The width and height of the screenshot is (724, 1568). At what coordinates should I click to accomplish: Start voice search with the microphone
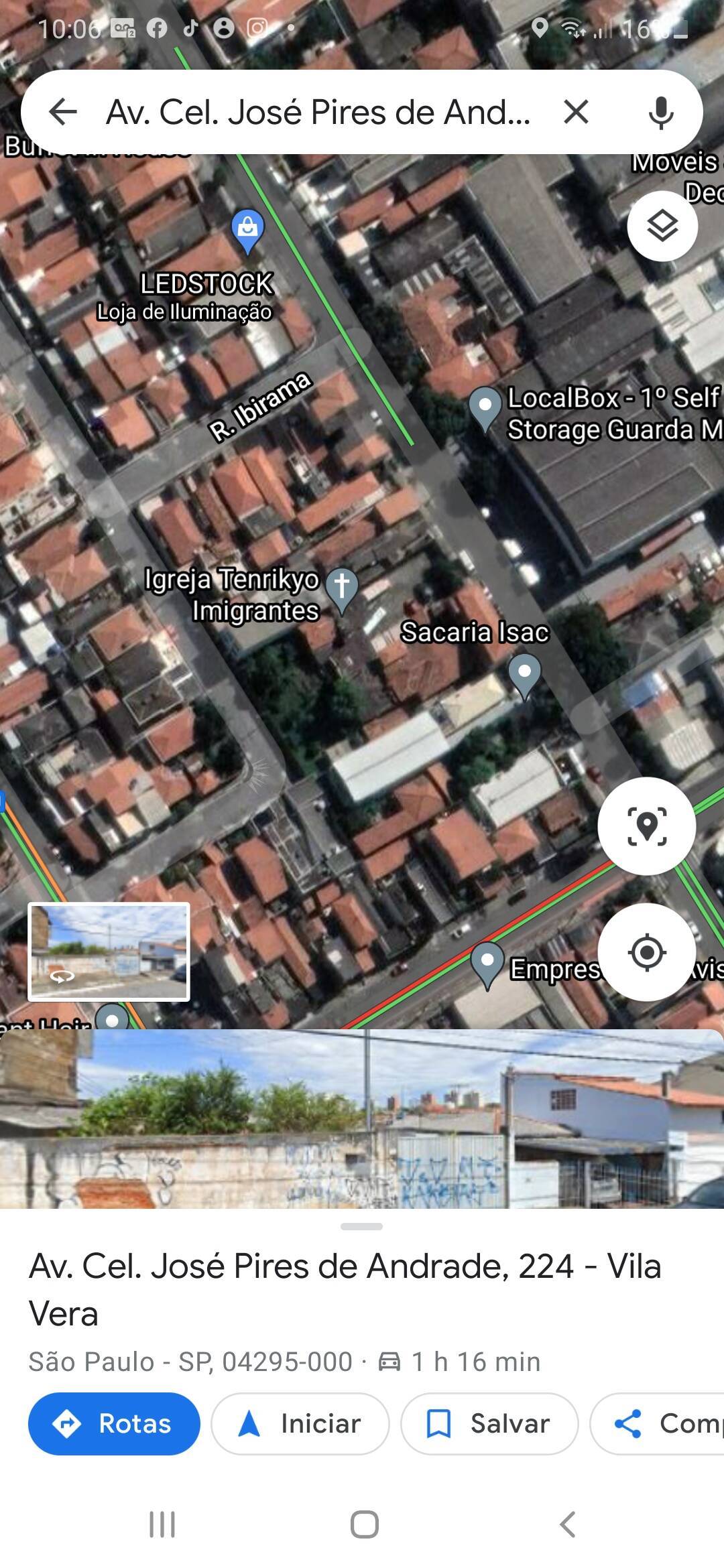tap(660, 112)
